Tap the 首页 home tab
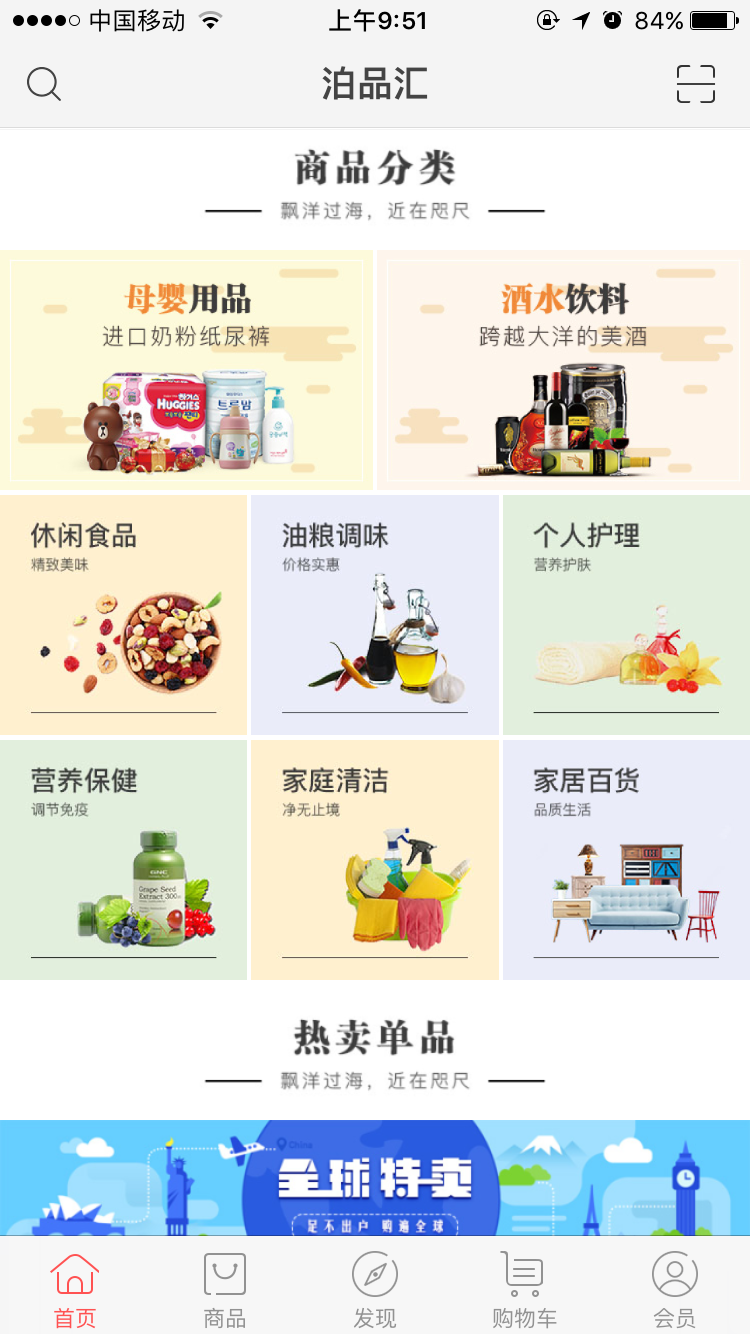 coord(75,1288)
